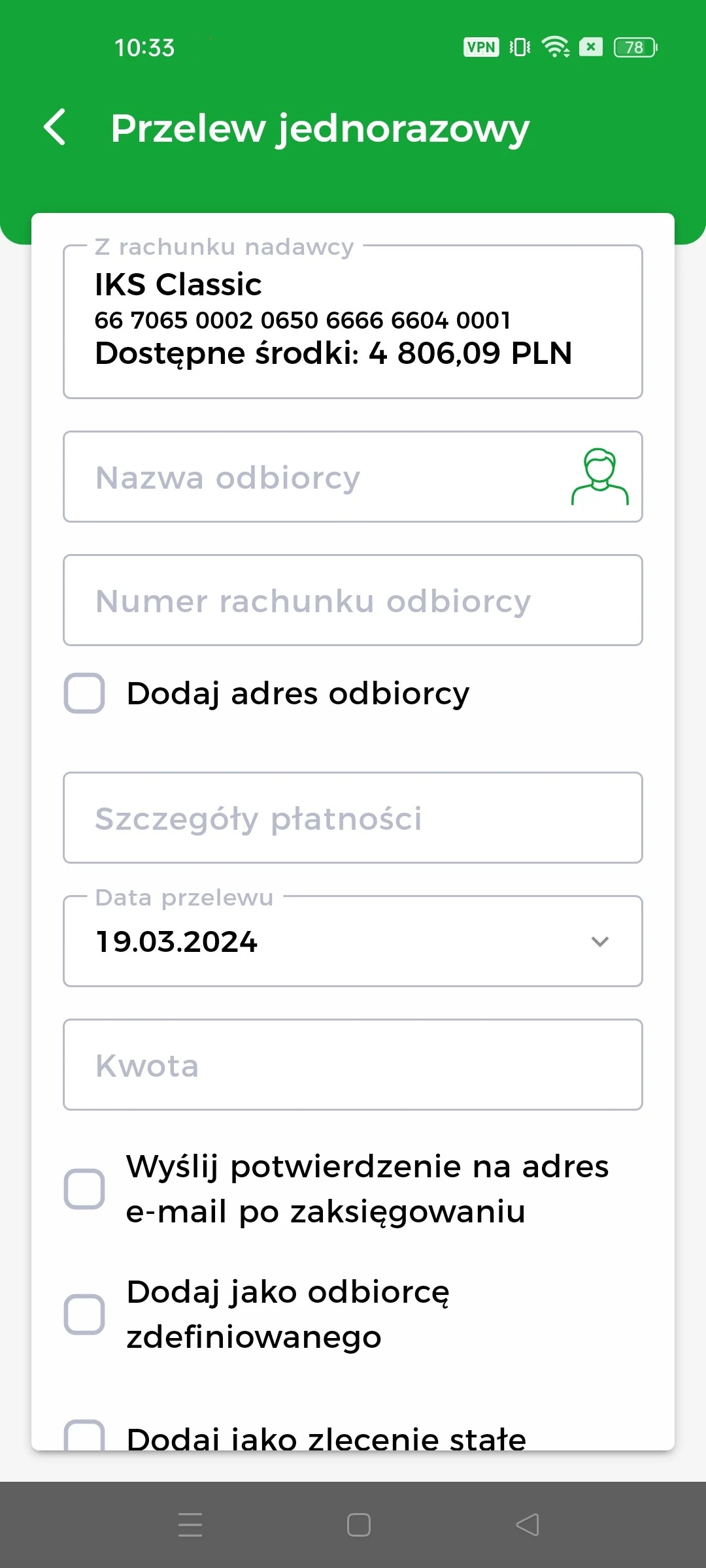Enter the Szczegóły płatności field
This screenshot has width=706, height=1568.
pos(353,818)
